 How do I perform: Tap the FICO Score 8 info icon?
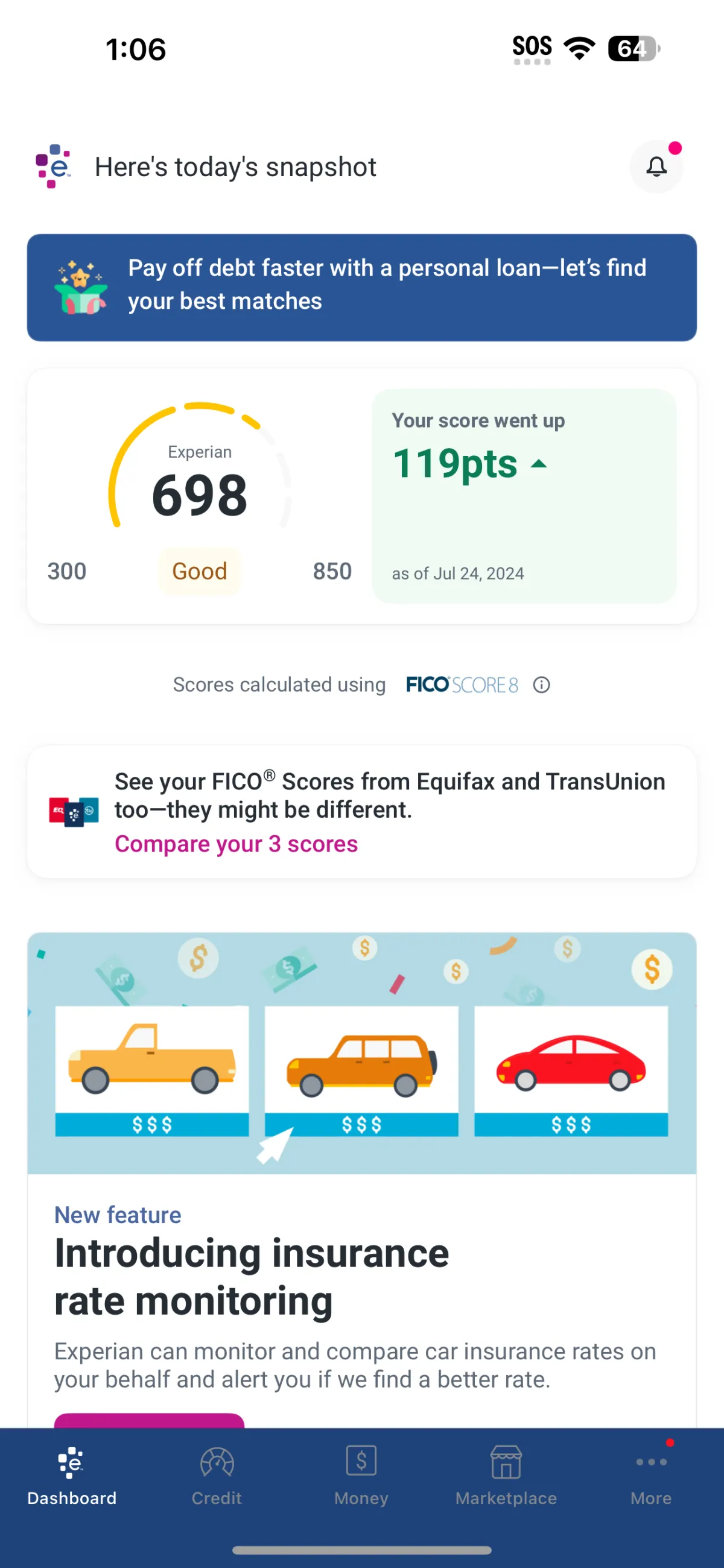click(541, 684)
